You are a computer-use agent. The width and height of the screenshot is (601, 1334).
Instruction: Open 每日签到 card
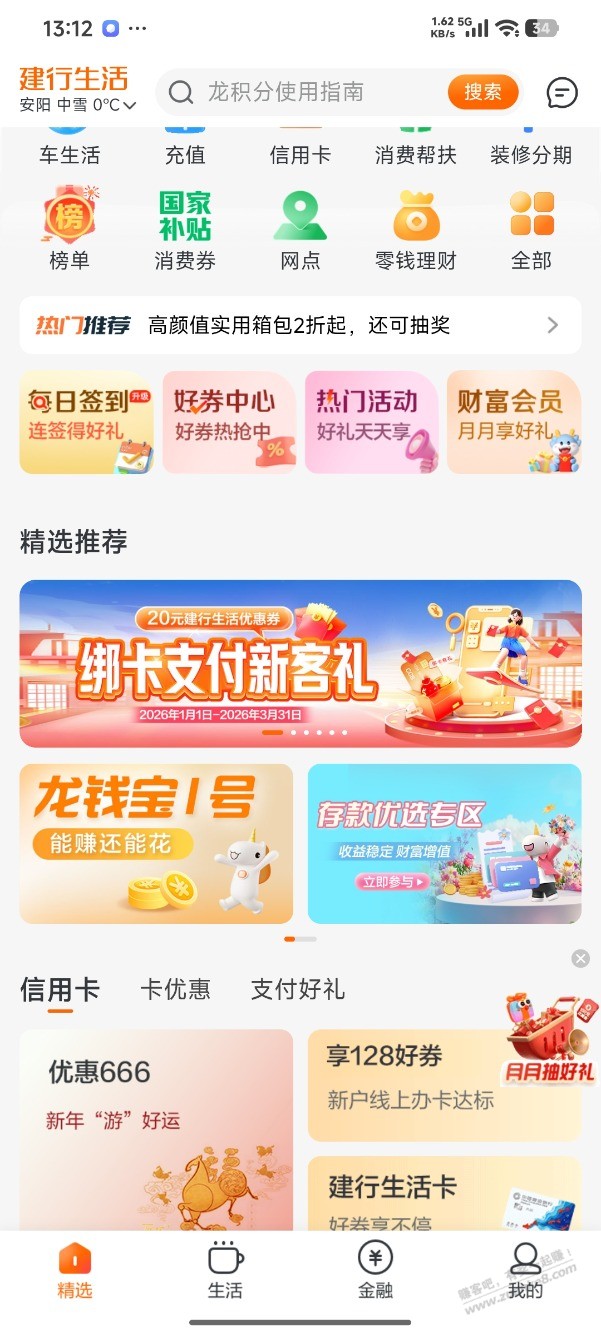[86, 422]
